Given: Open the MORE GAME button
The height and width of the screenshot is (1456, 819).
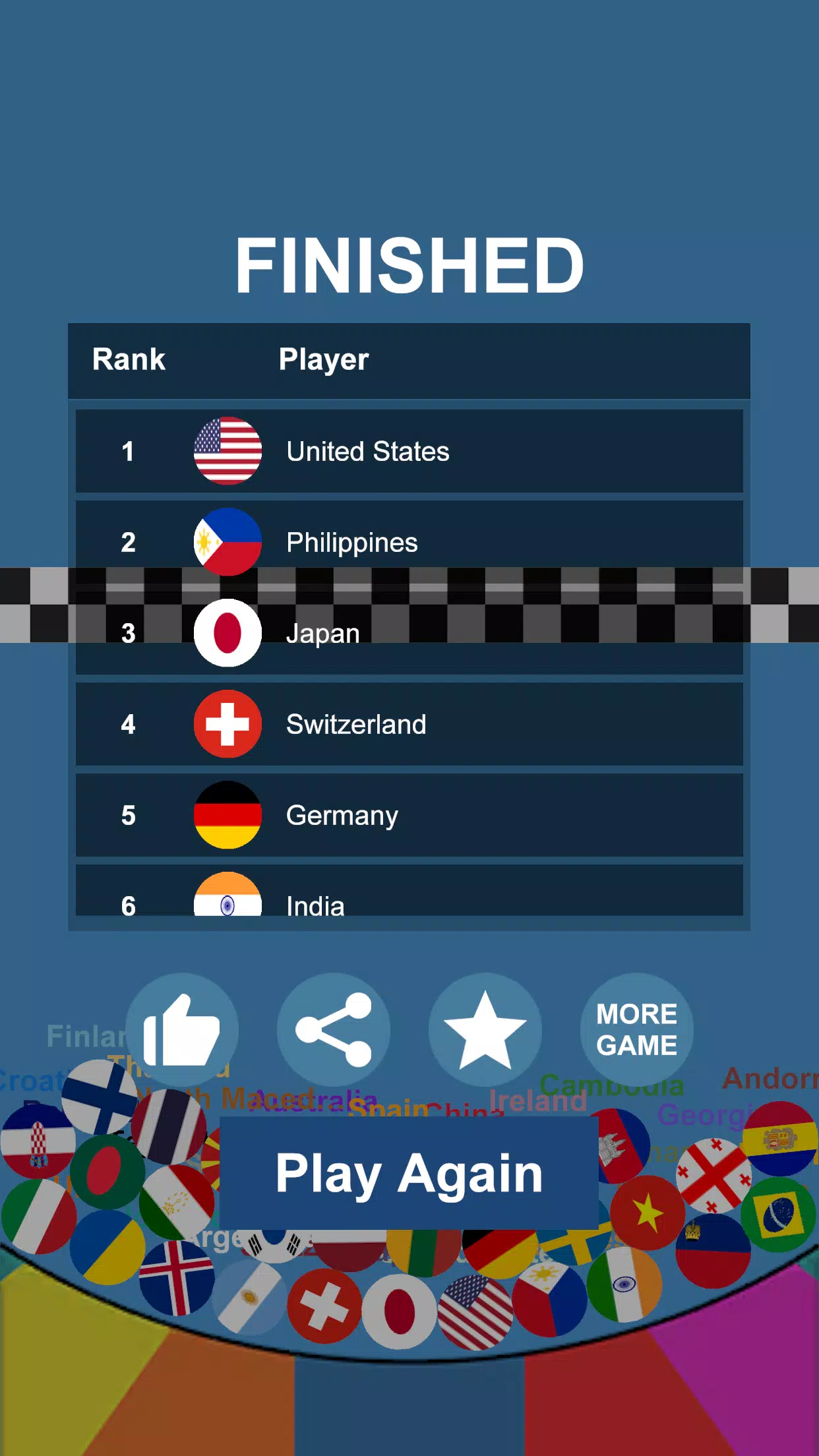Looking at the screenshot, I should click(636, 1029).
